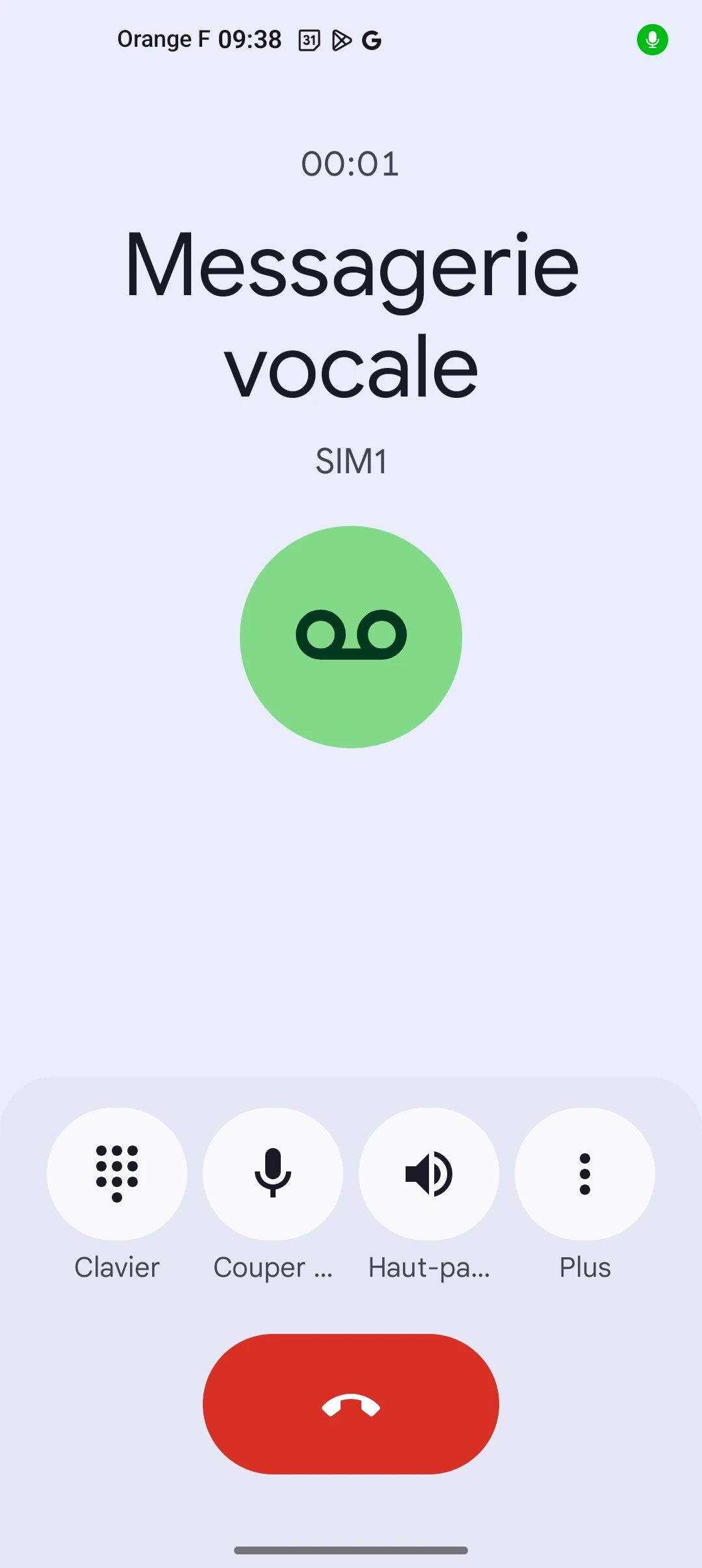Open the Plus options menu
Image resolution: width=702 pixels, height=1568 pixels.
pyautogui.click(x=585, y=1173)
